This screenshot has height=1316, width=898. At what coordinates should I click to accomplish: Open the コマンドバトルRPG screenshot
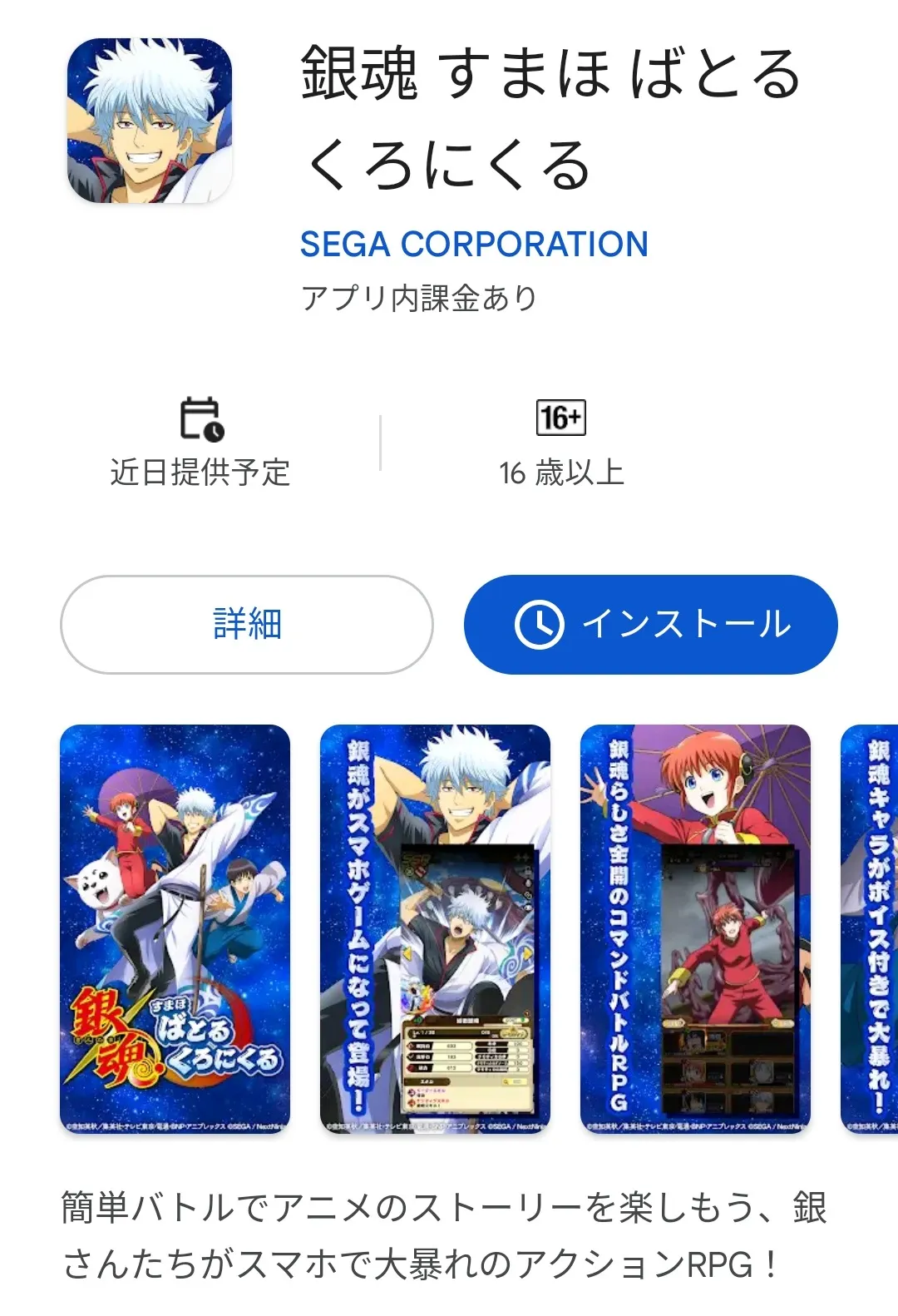pyautogui.click(x=695, y=928)
